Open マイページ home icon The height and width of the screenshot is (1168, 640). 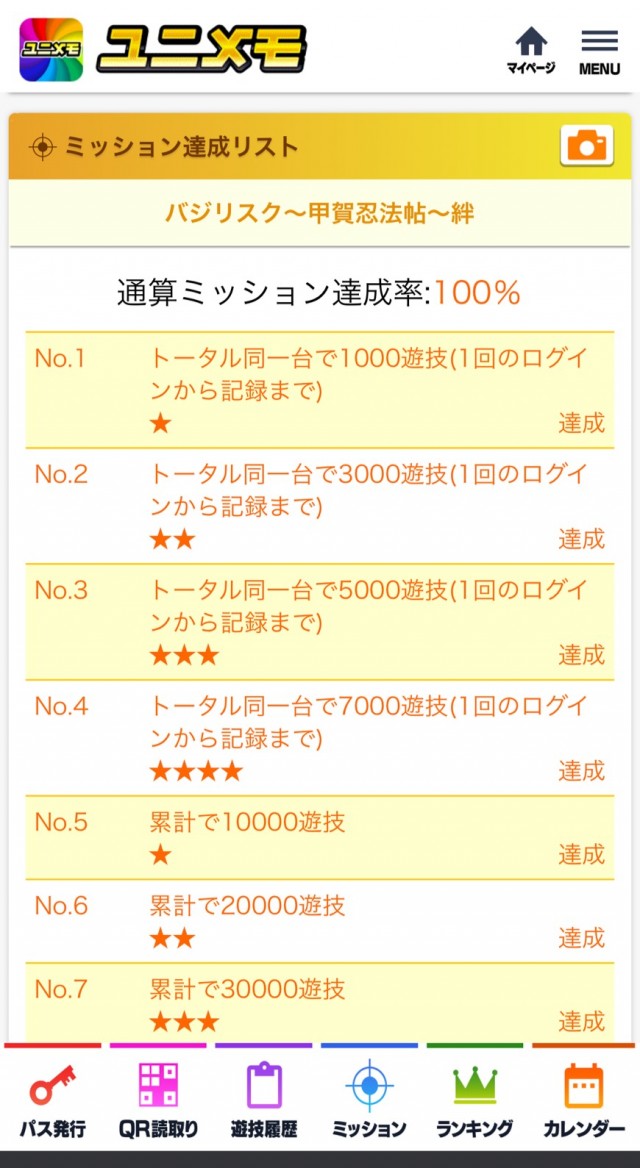pos(531,50)
